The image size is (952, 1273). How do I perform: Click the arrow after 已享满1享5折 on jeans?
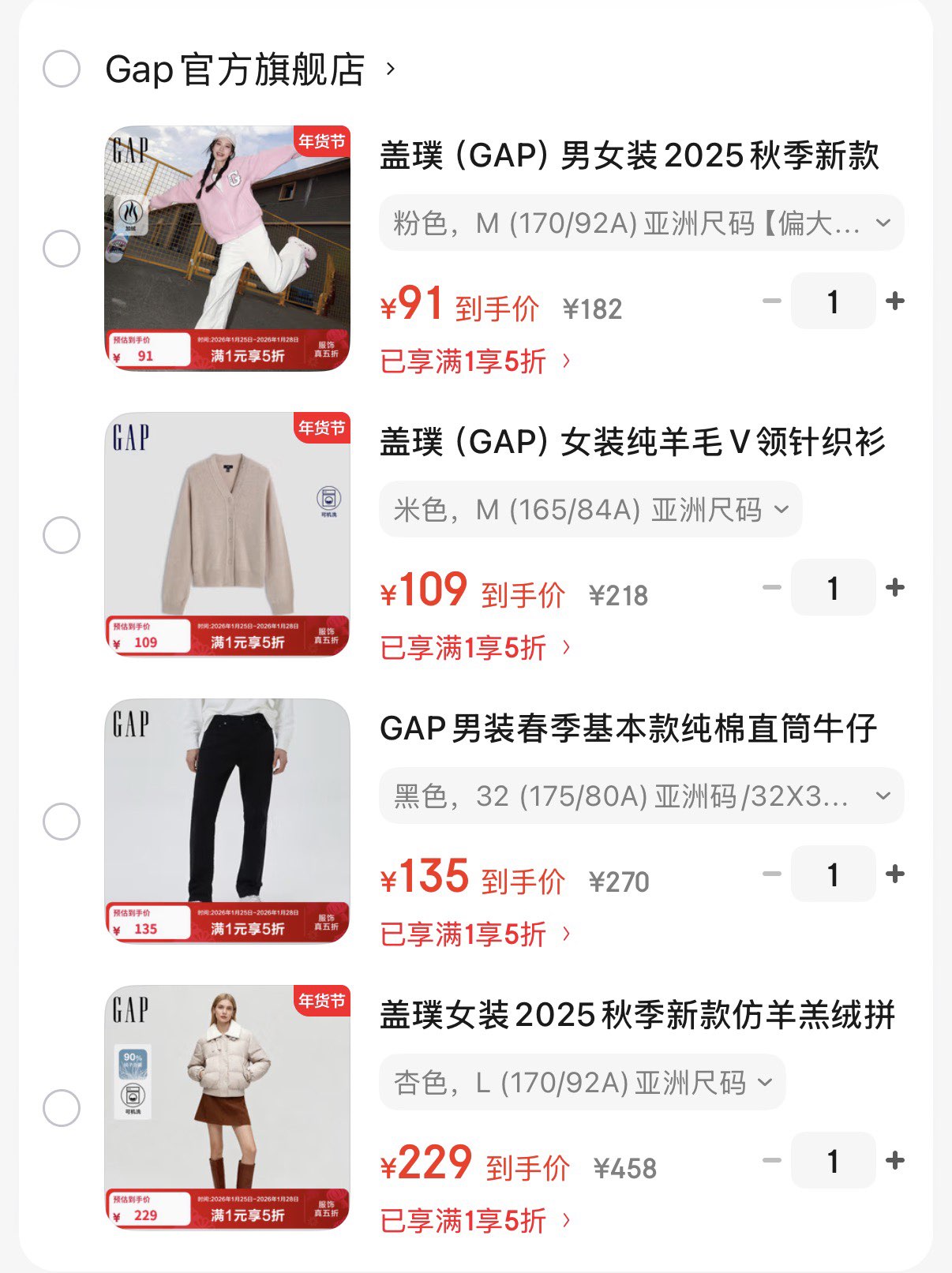[x=565, y=934]
